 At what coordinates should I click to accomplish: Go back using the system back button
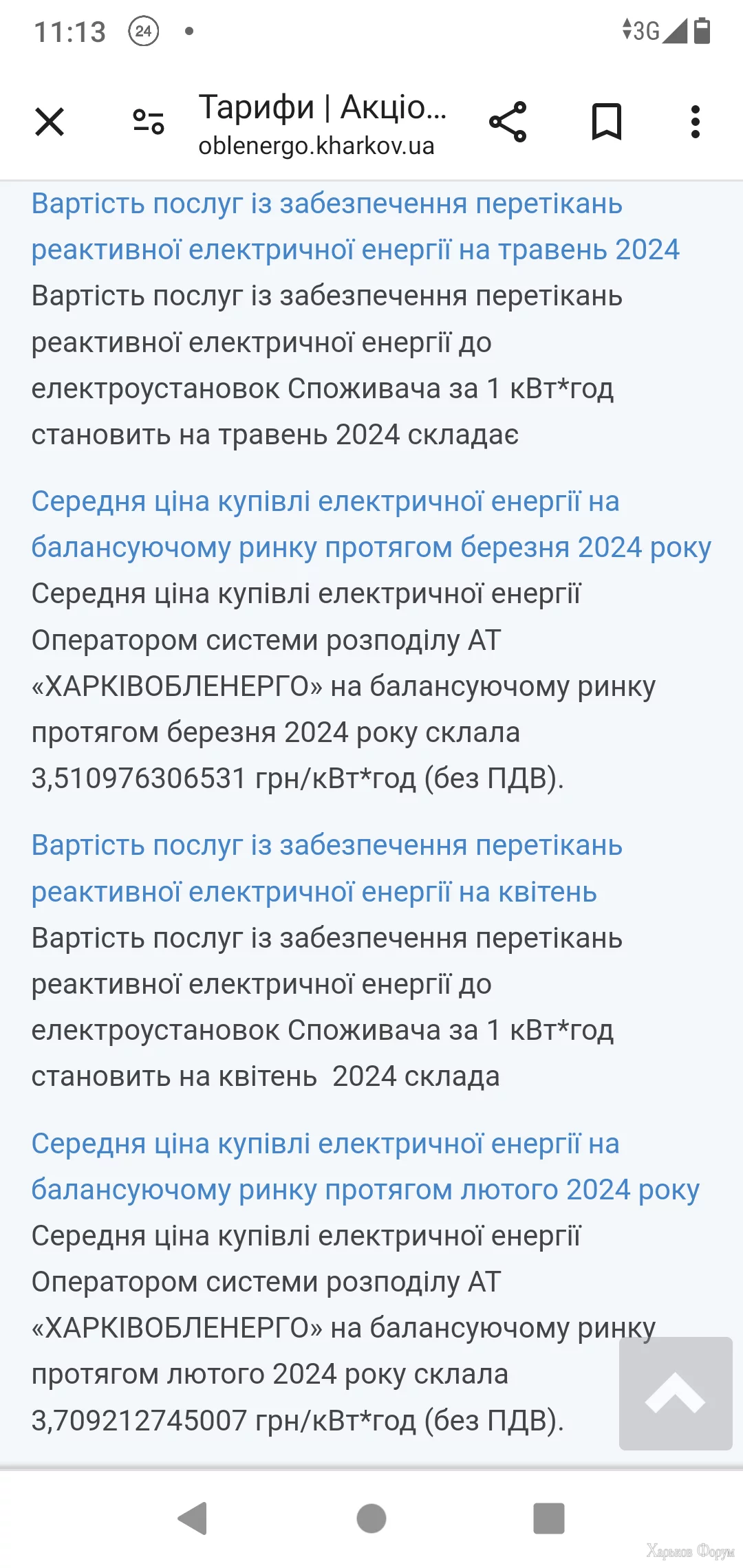(193, 1518)
